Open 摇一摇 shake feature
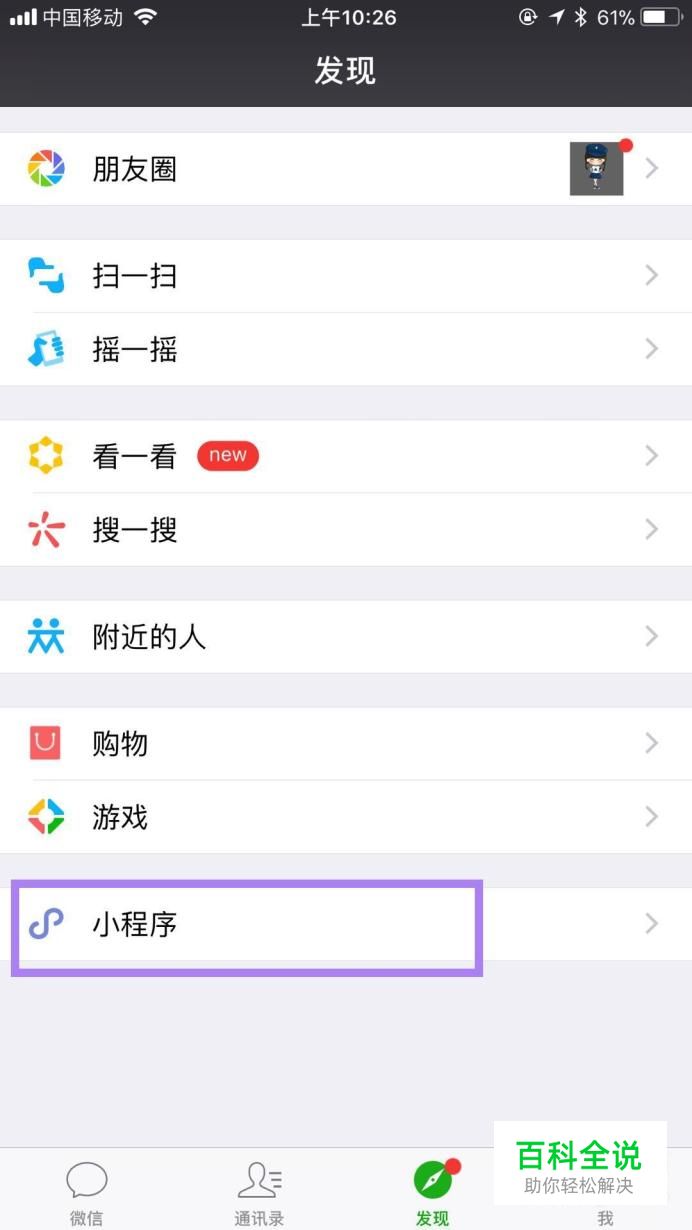The height and width of the screenshot is (1230, 692). 346,349
